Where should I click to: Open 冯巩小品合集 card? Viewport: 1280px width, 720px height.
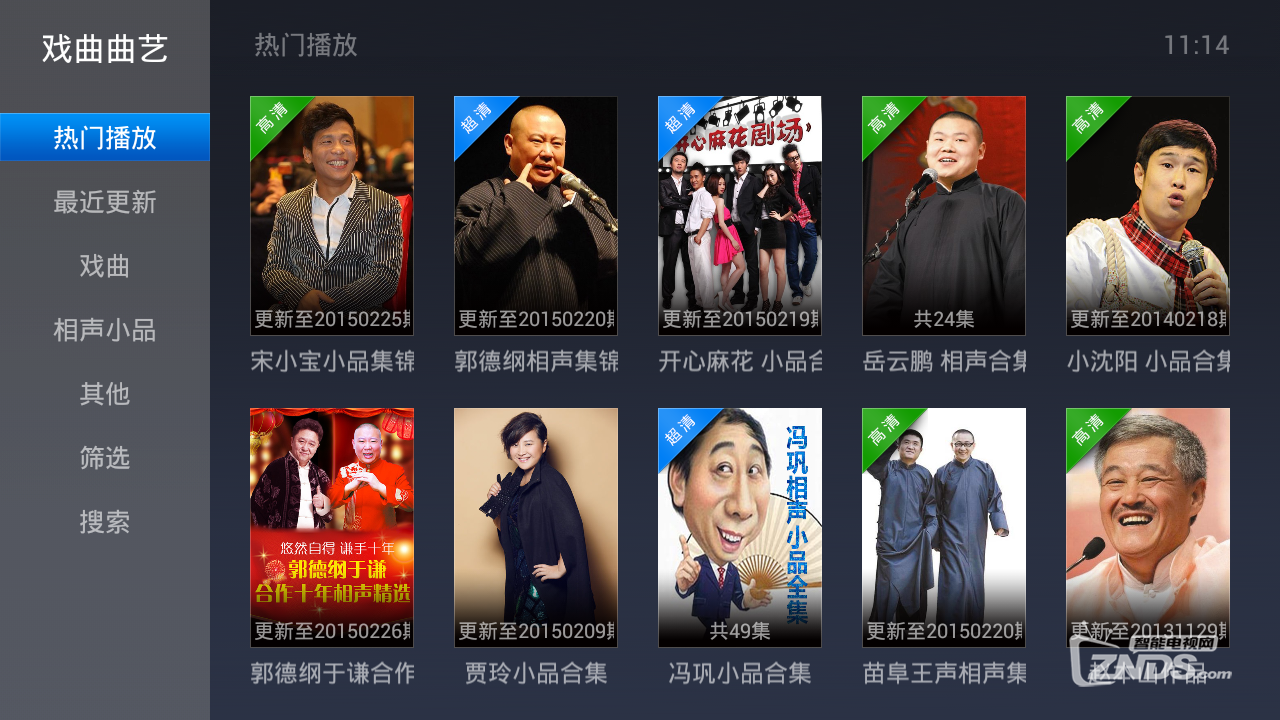pyautogui.click(x=740, y=528)
